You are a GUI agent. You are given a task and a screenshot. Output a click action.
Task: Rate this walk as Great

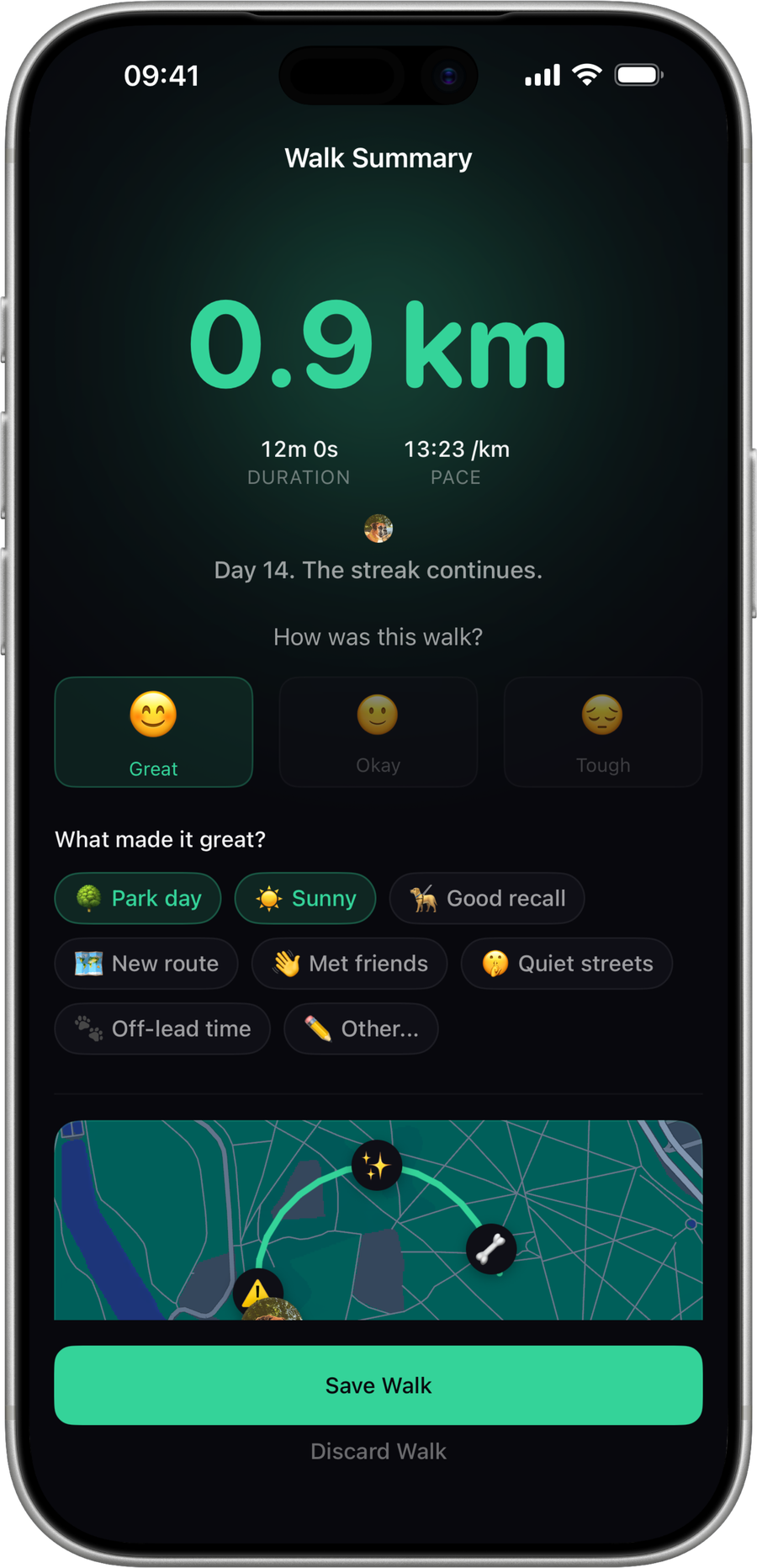pos(153,731)
